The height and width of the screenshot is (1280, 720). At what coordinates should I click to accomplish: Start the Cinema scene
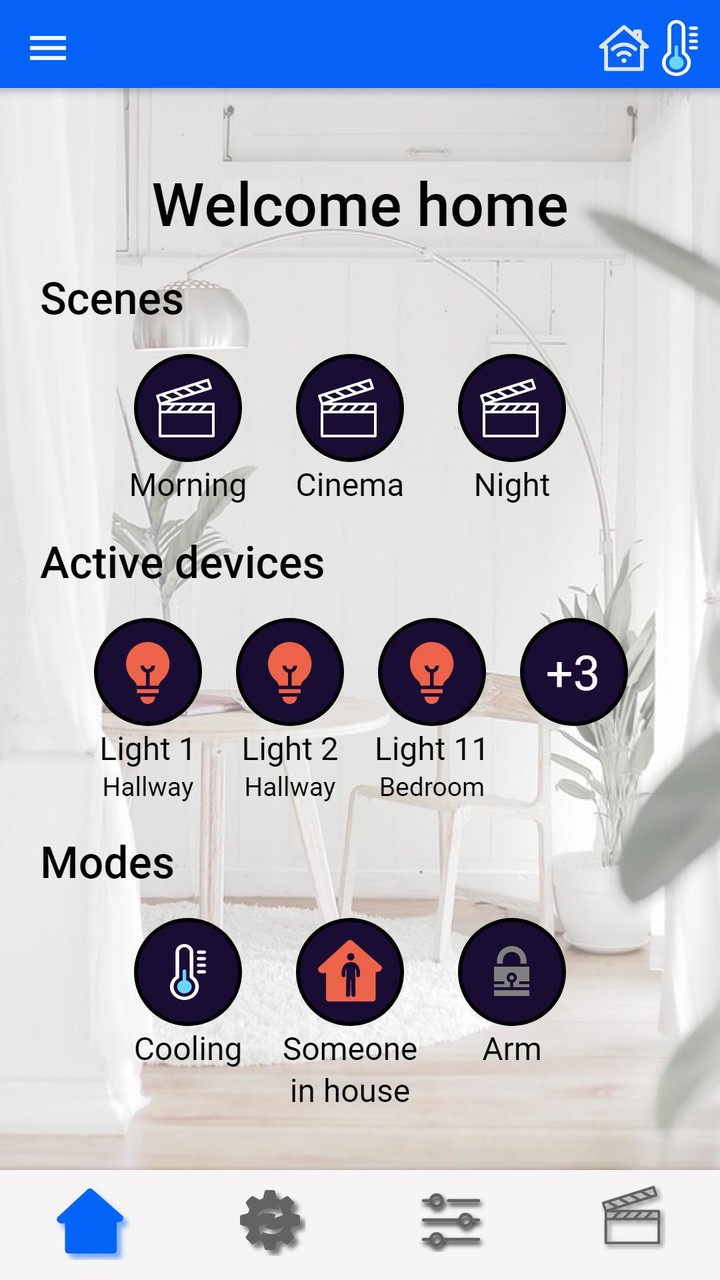350,408
